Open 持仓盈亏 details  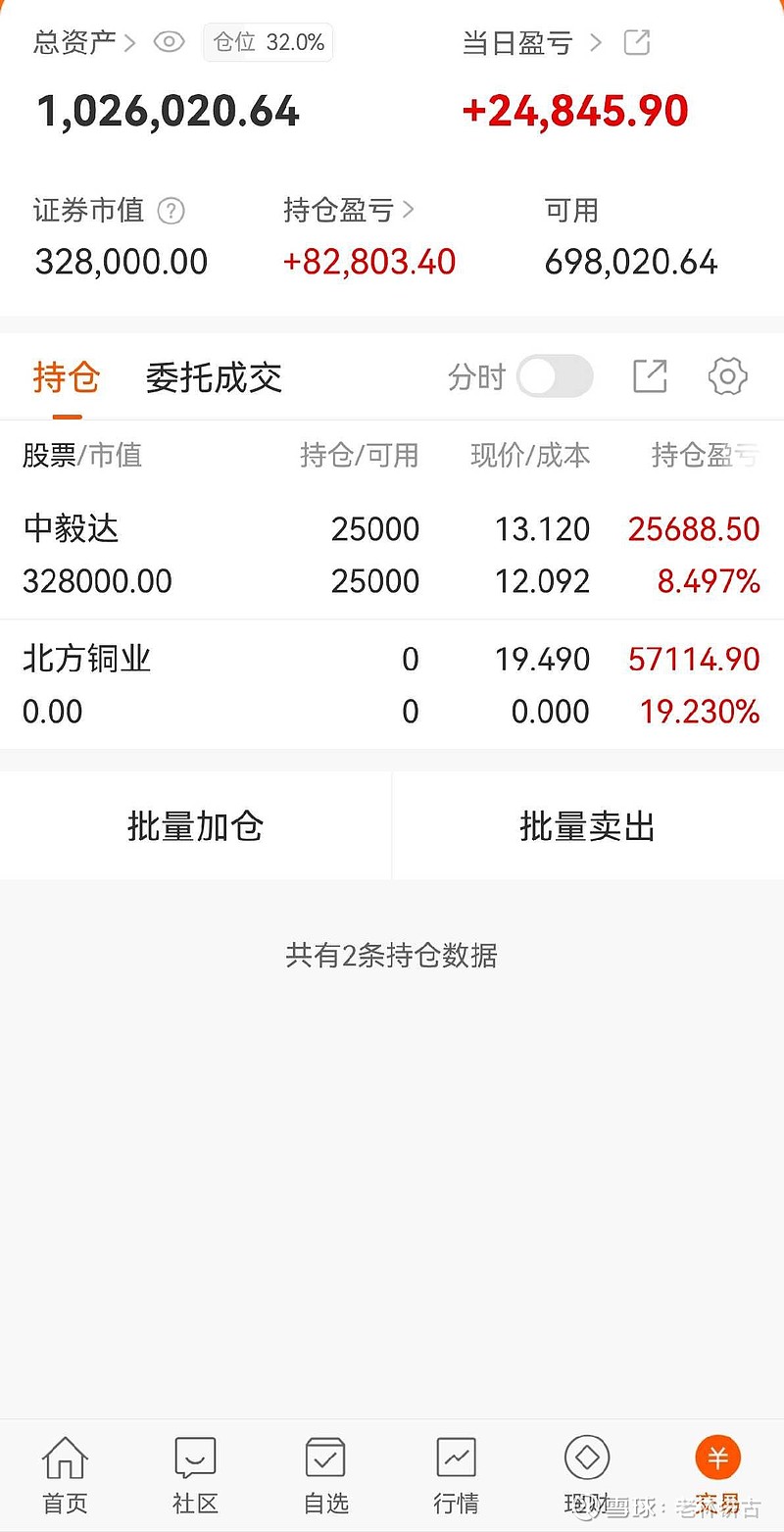pos(349,210)
